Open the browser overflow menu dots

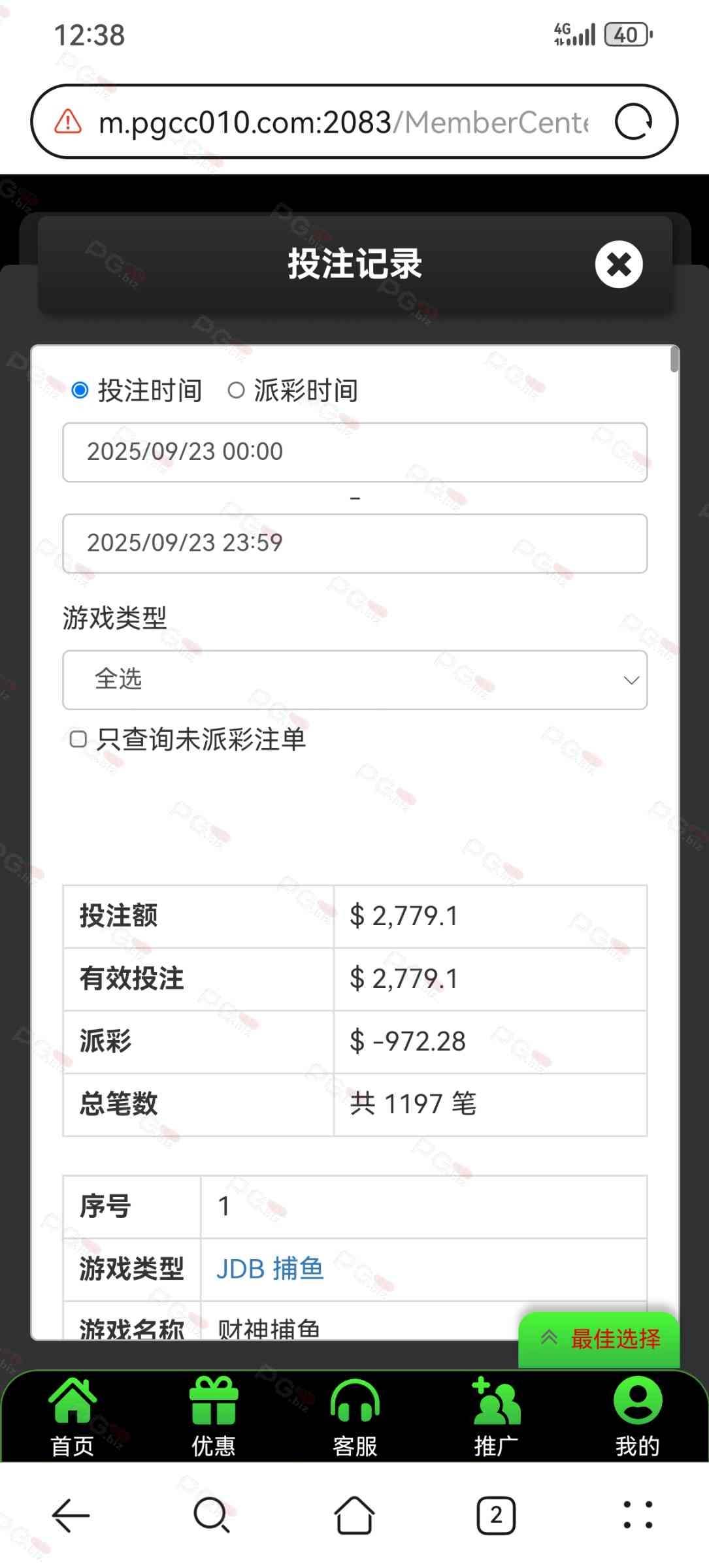(637, 1516)
